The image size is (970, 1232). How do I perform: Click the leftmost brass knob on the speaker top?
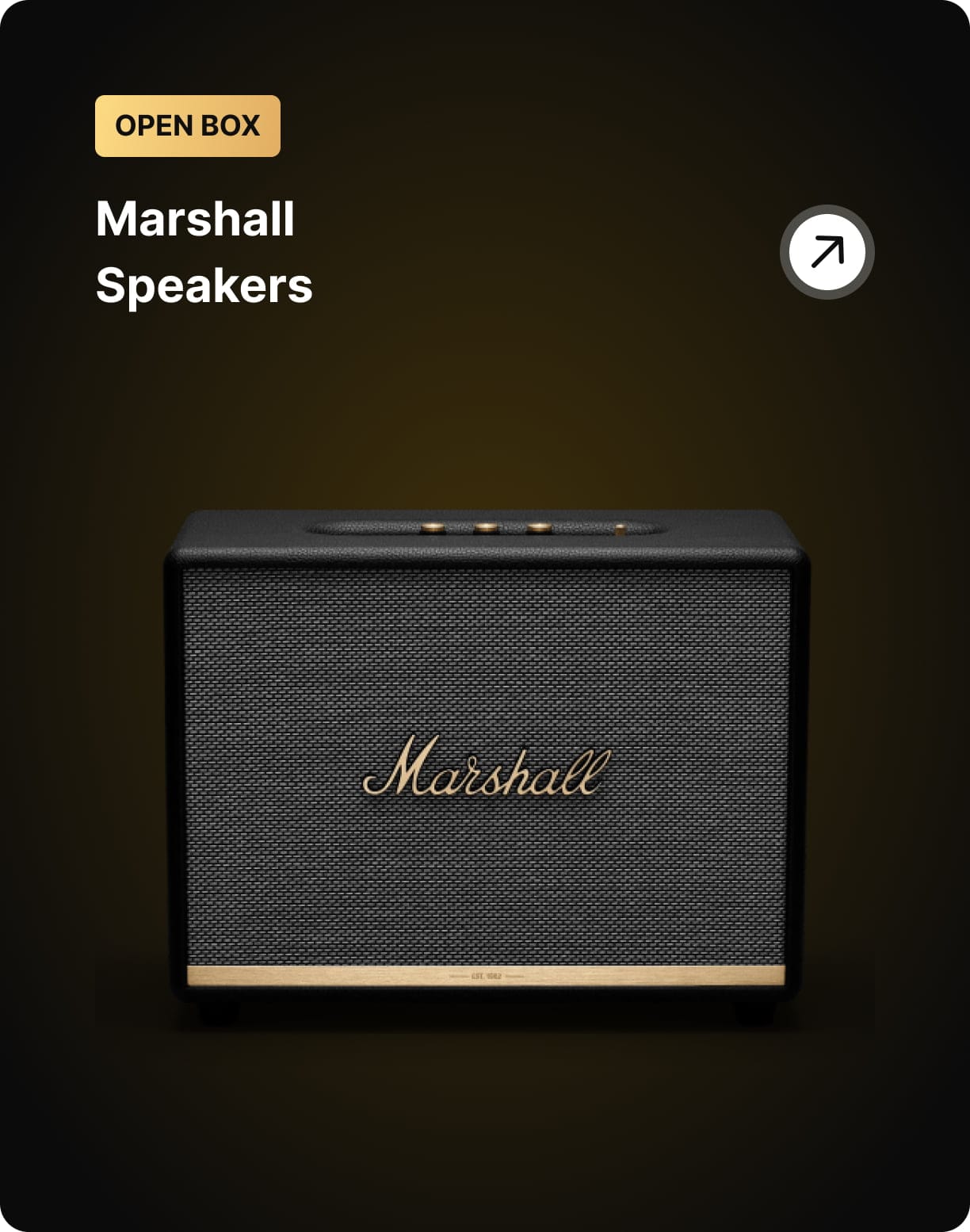coord(433,527)
